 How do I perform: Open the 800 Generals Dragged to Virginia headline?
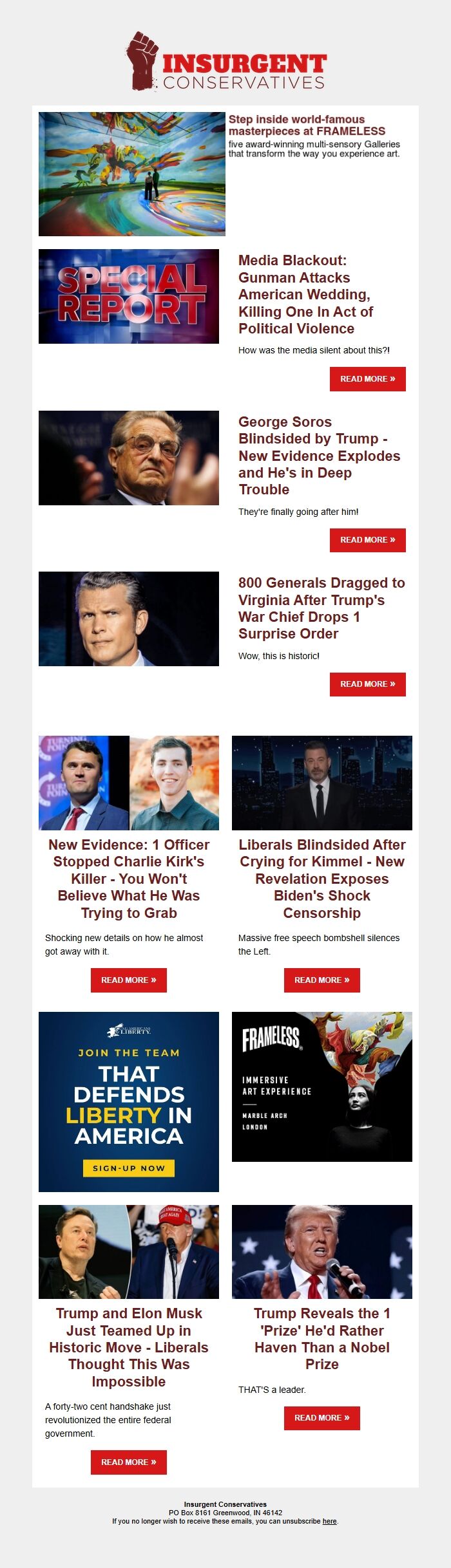(321, 608)
